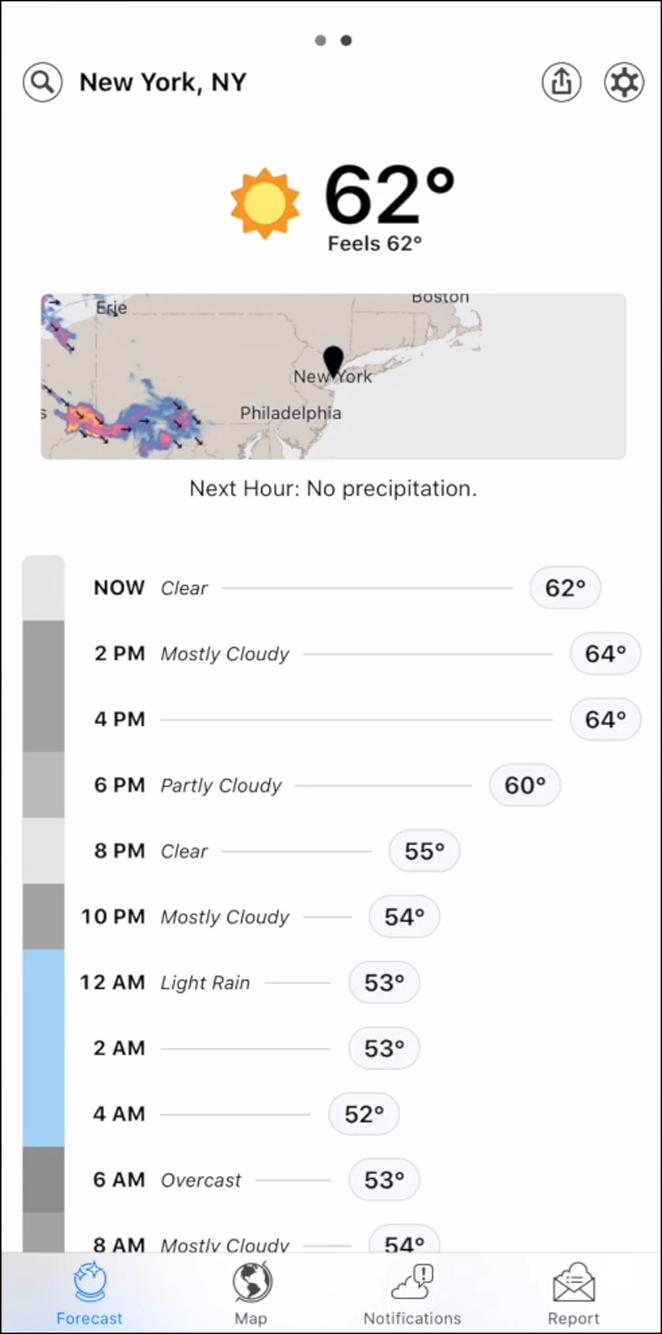Open the settings gear
Image resolution: width=662 pixels, height=1334 pixels.
(x=624, y=82)
